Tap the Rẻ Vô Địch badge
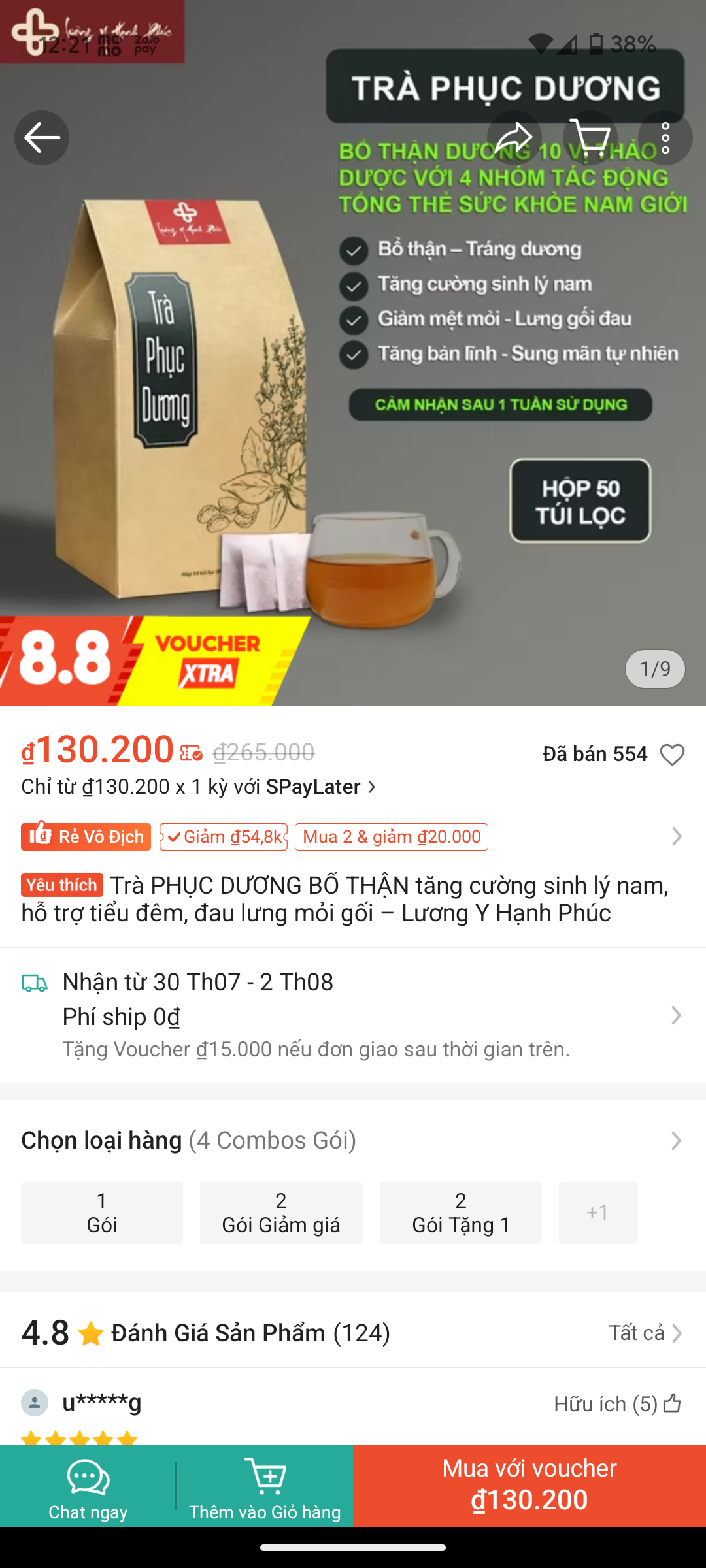The width and height of the screenshot is (706, 1568). click(86, 837)
